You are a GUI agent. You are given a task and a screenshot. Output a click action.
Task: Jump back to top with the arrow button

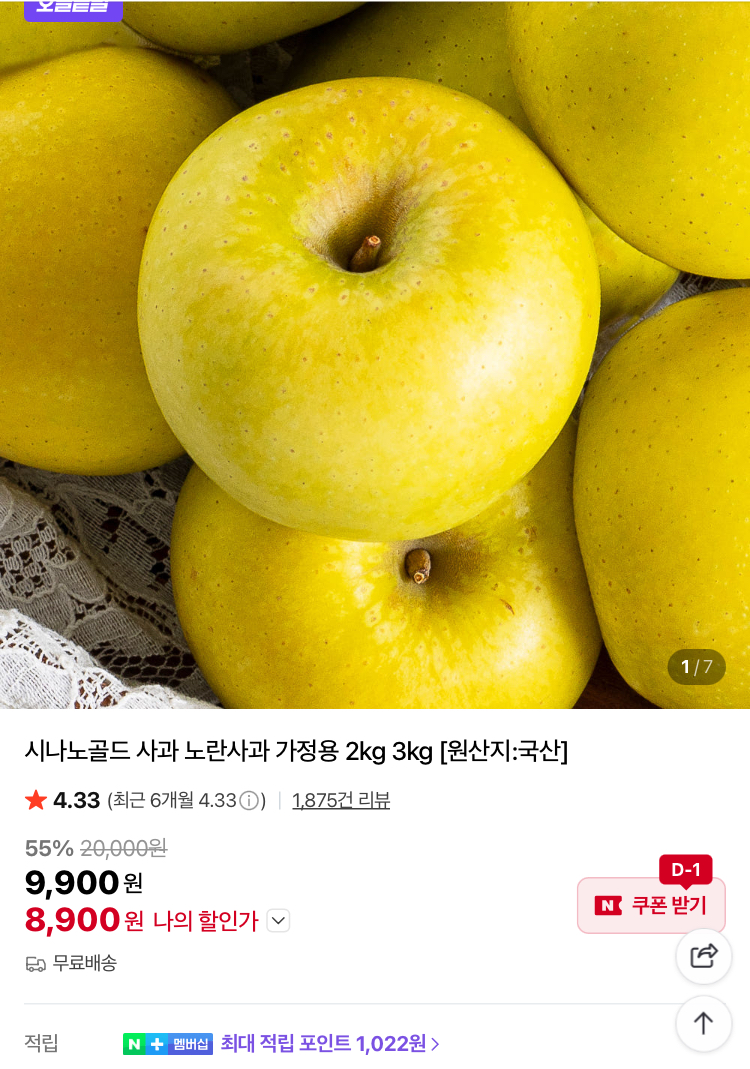[x=704, y=1023]
